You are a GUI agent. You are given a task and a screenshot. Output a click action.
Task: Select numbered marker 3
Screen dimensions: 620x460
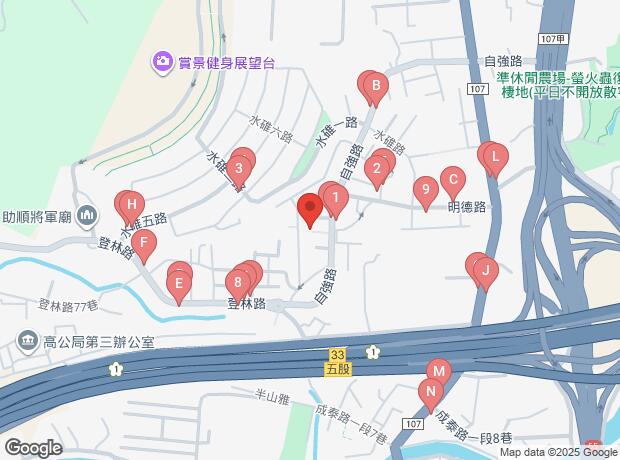239,169
